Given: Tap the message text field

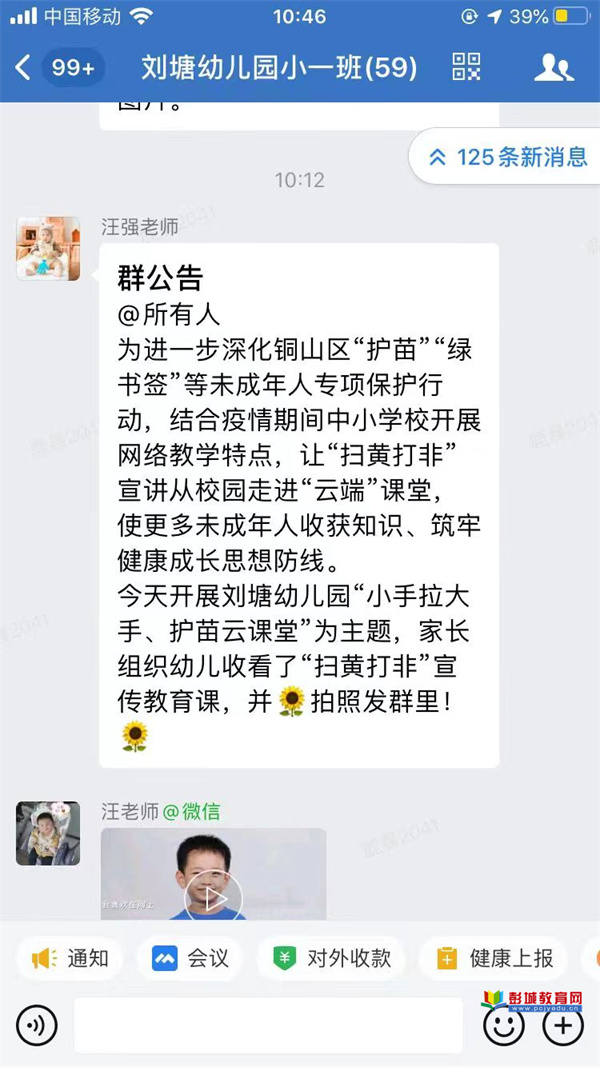Looking at the screenshot, I should 268,1026.
